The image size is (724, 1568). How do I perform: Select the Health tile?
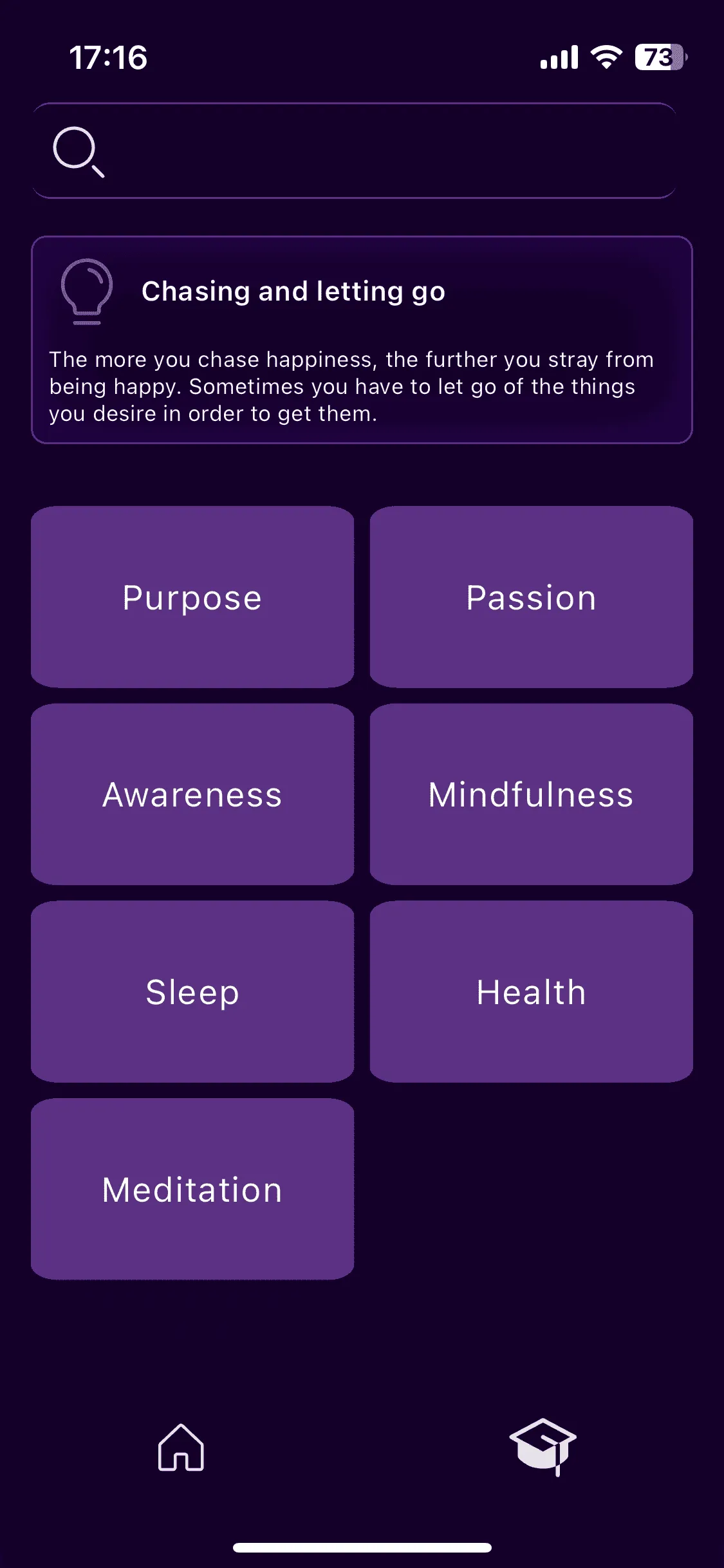(x=531, y=991)
